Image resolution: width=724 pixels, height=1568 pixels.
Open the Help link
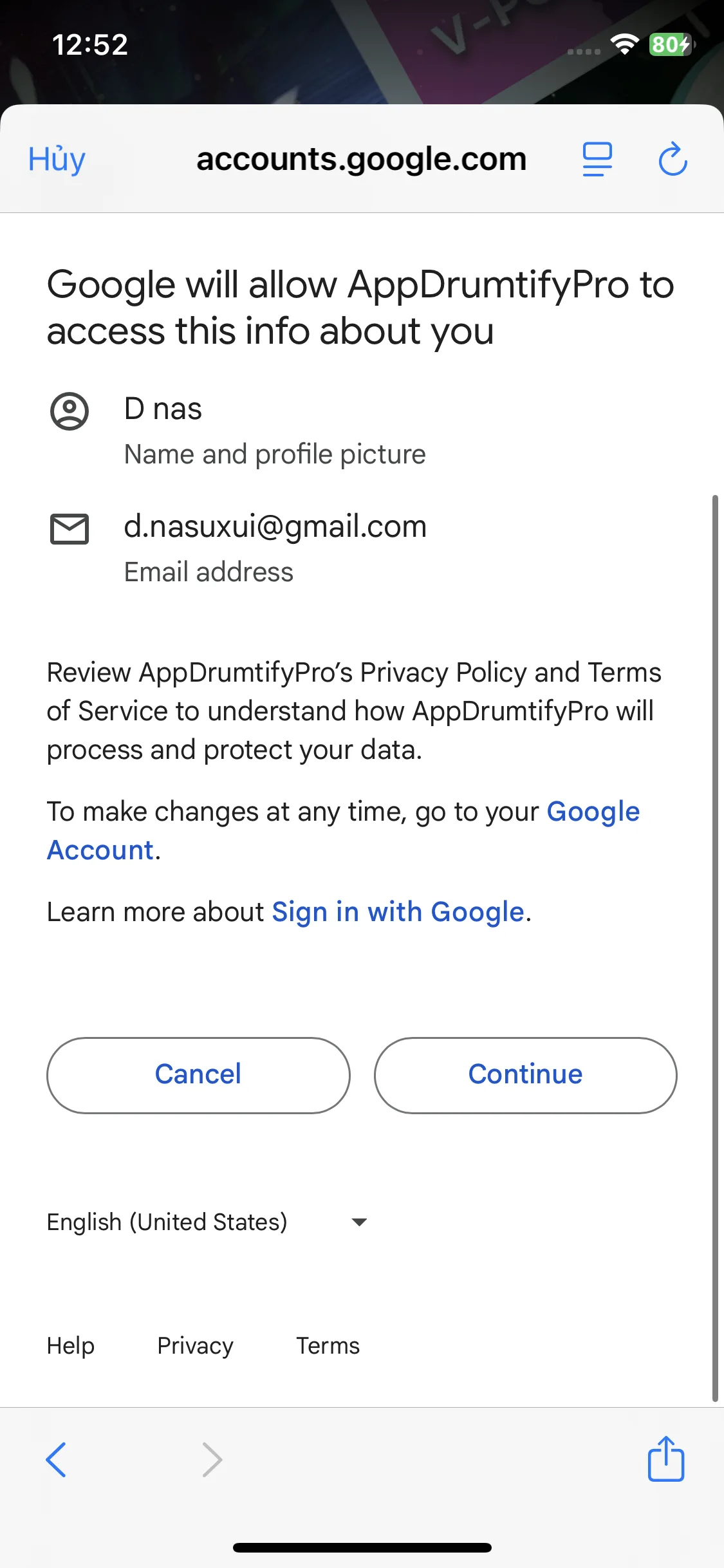71,1345
